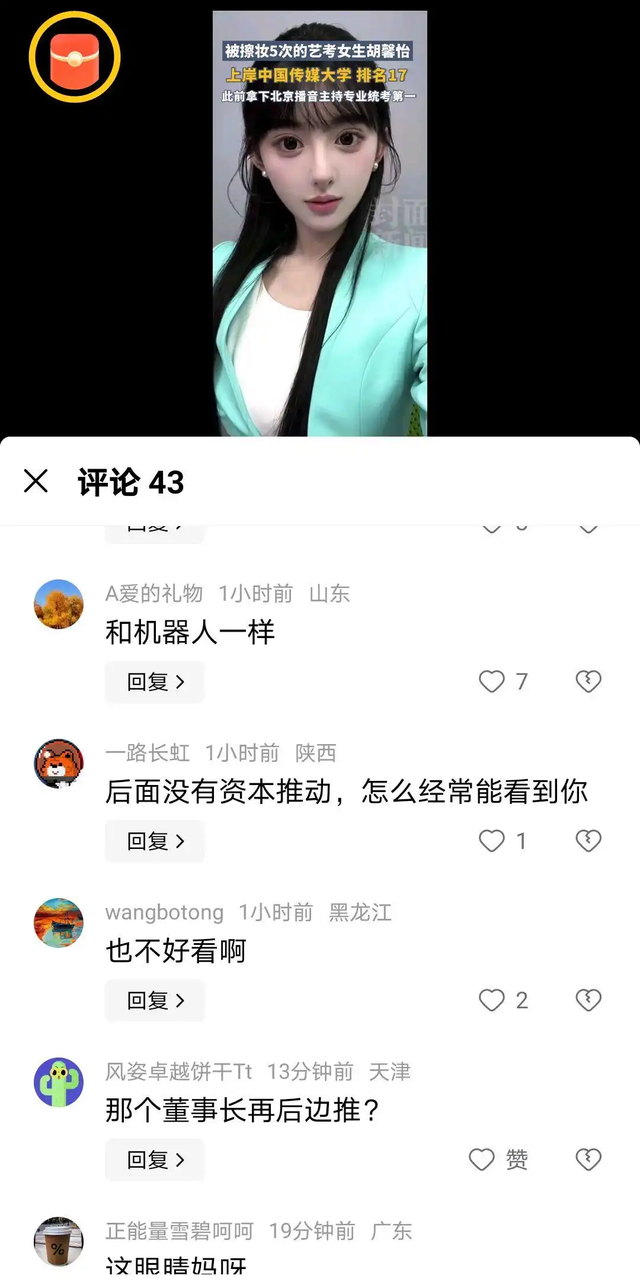Viewport: 640px width, 1285px height.
Task: Reply to 风姿卓越饼干Tt's comment
Action: (155, 1160)
